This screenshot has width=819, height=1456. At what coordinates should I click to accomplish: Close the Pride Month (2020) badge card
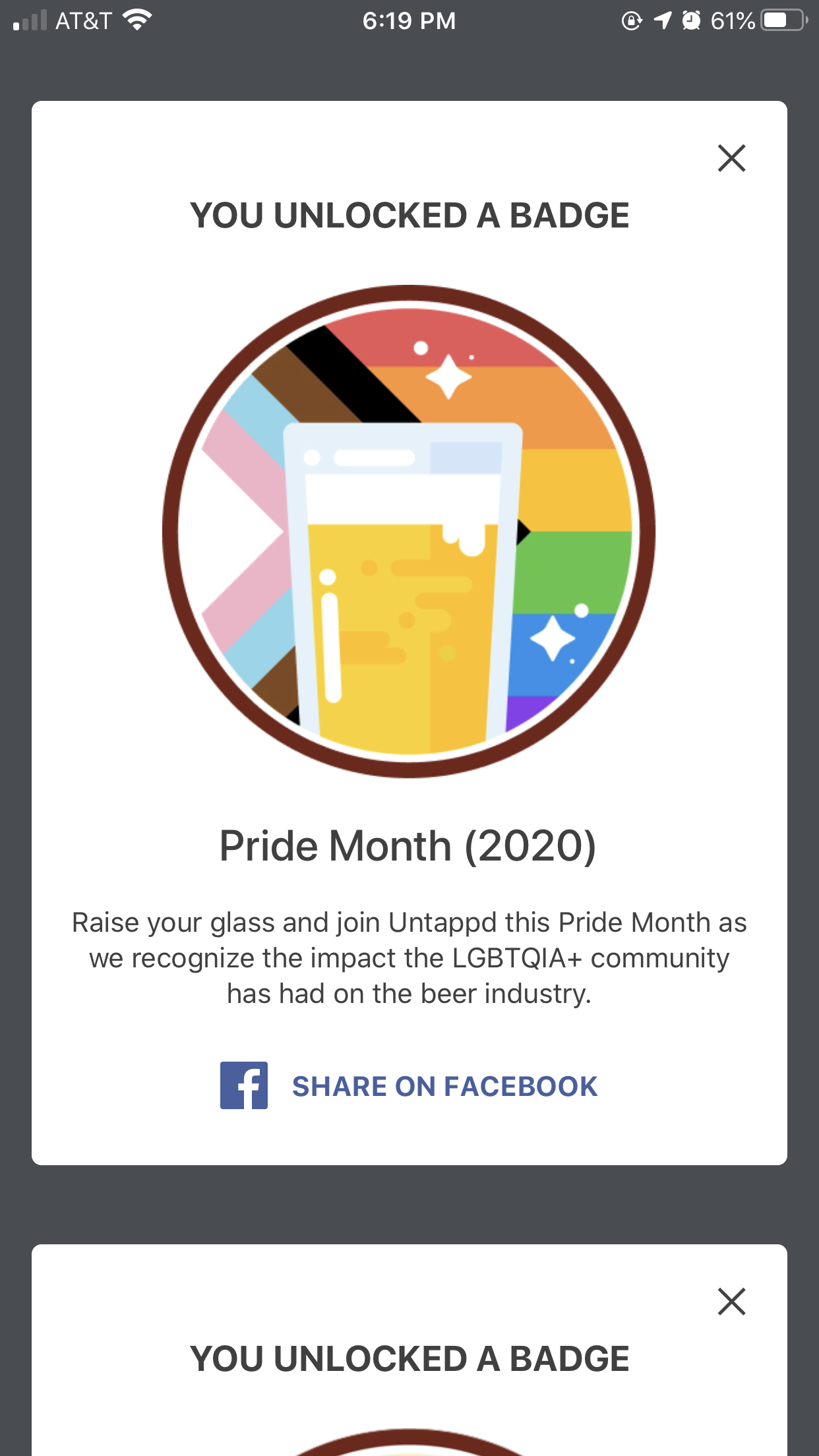[x=731, y=158]
